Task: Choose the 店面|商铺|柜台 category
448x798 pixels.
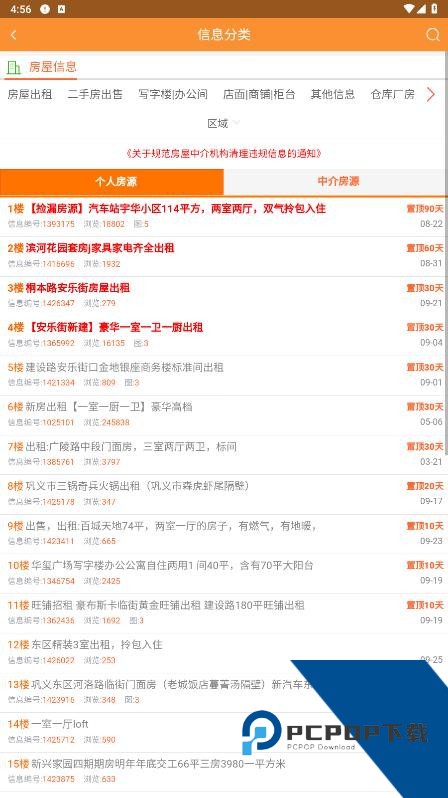Action: (x=259, y=94)
